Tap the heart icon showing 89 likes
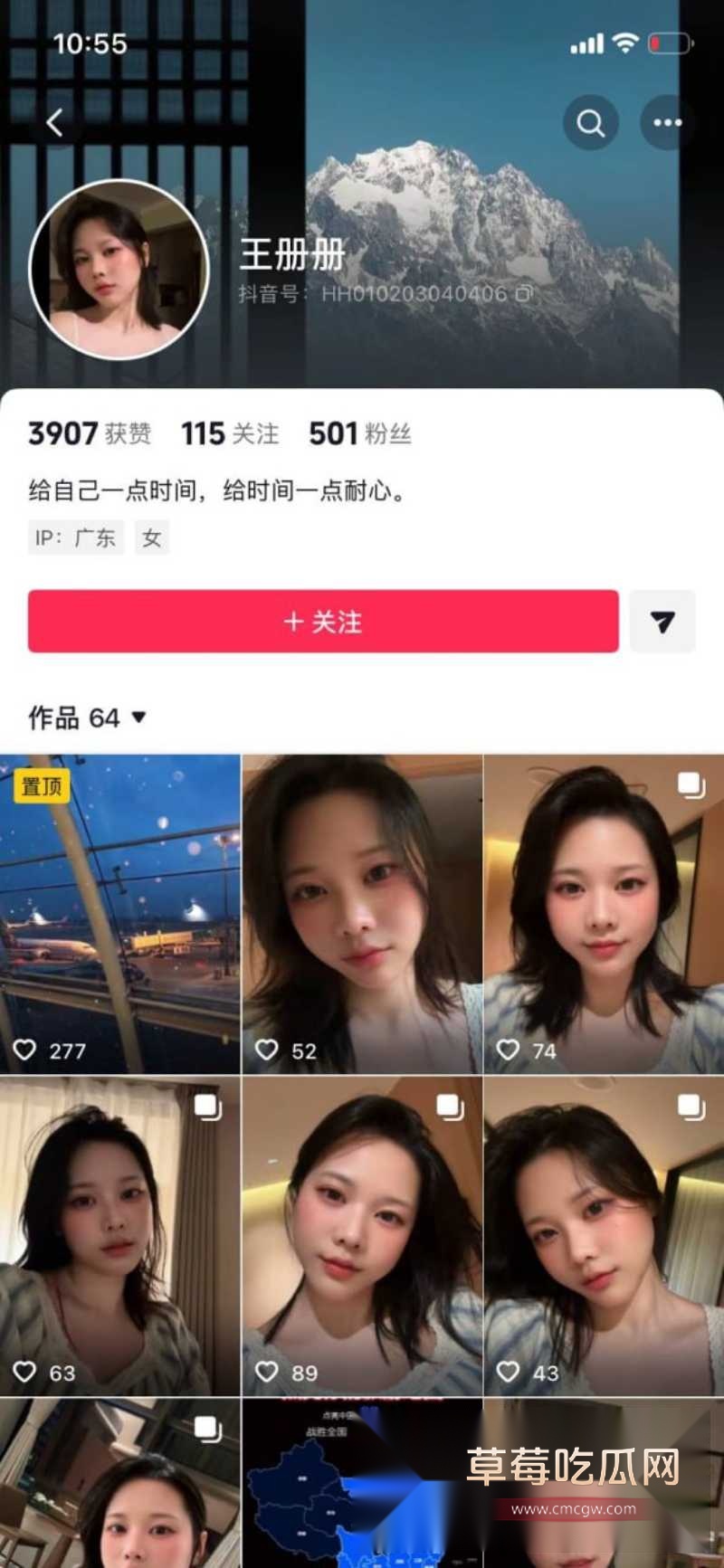The width and height of the screenshot is (724, 1568). (x=267, y=1373)
